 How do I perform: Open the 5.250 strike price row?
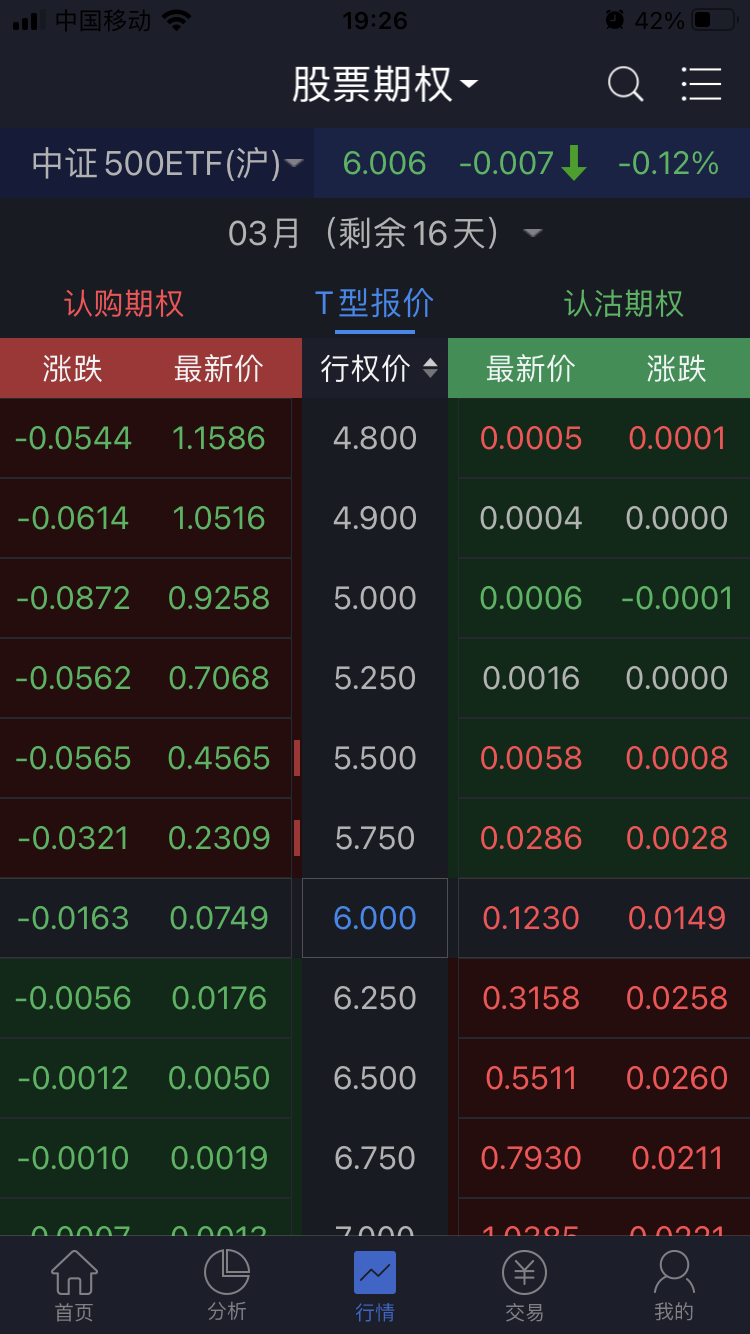tap(375, 678)
